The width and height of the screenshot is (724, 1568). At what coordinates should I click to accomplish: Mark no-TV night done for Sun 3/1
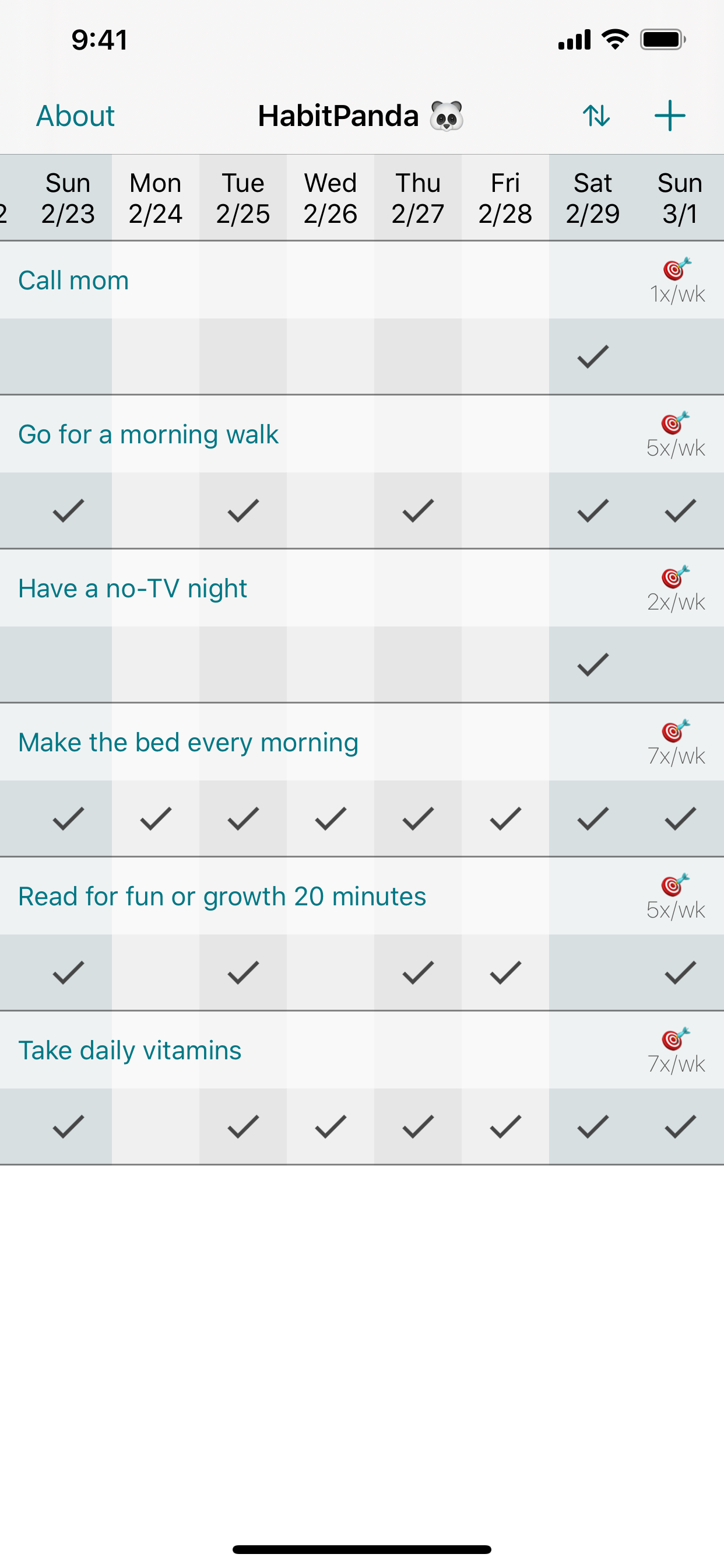[680, 664]
